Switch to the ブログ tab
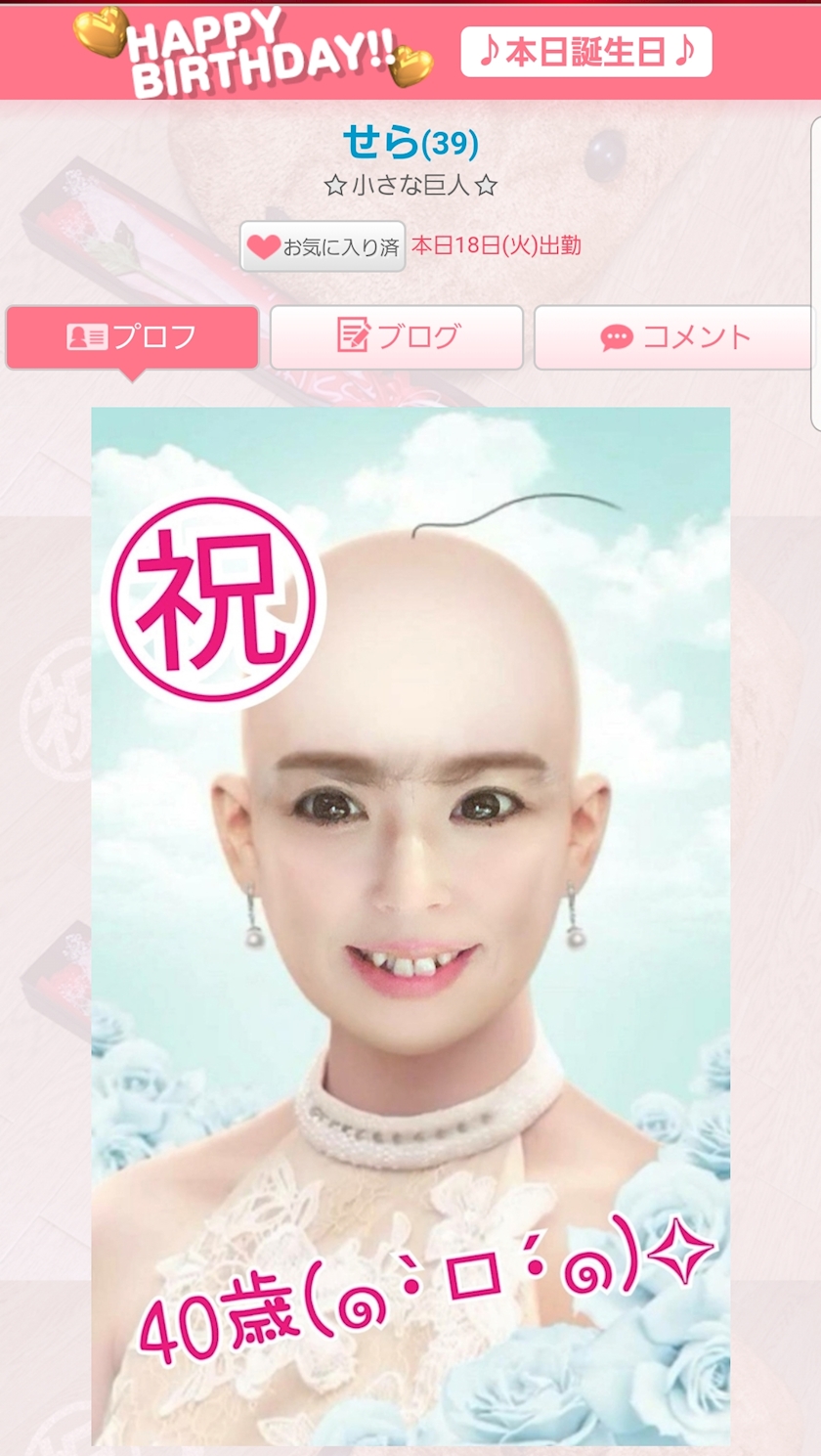Screen dimensions: 821x1456 (x=397, y=337)
